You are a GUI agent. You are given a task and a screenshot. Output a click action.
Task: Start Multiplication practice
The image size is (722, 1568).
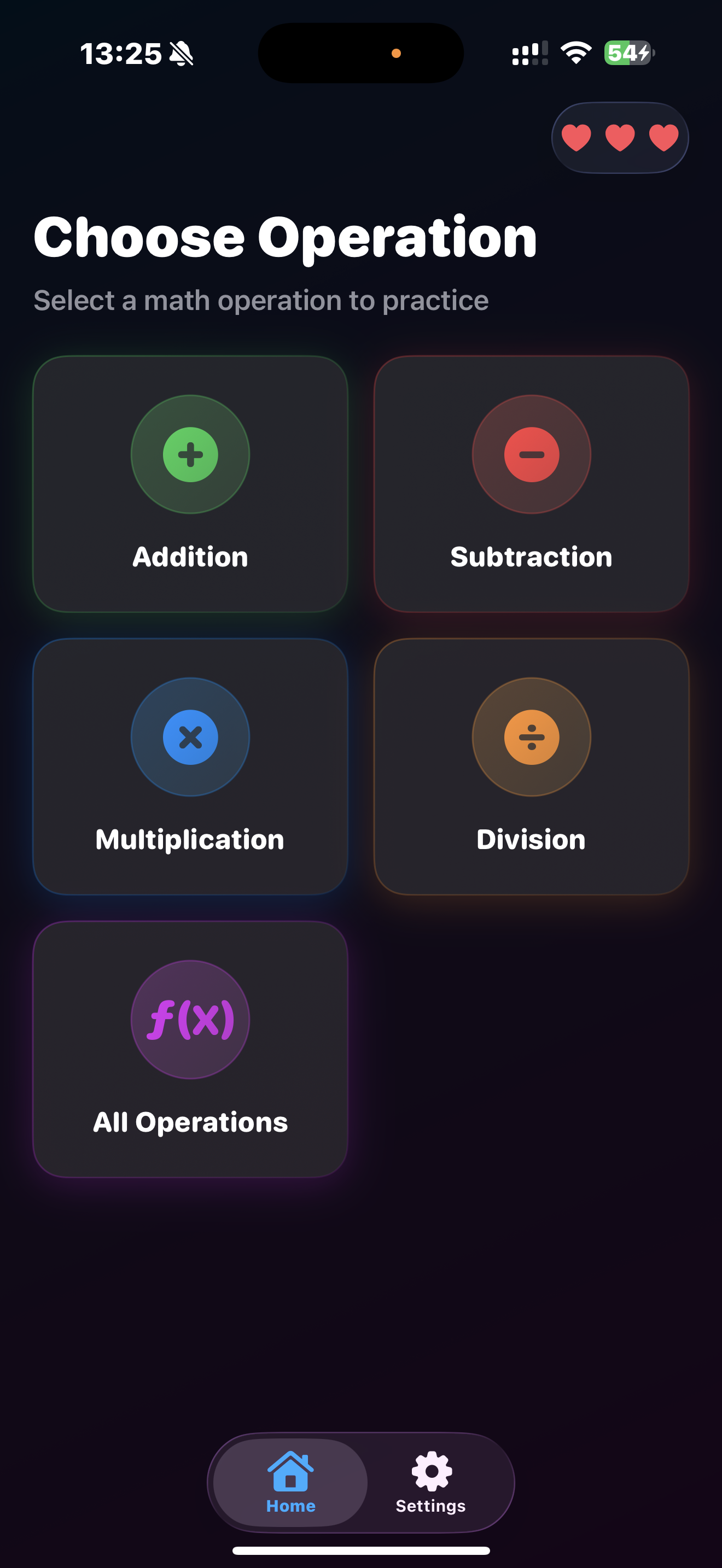click(x=189, y=767)
